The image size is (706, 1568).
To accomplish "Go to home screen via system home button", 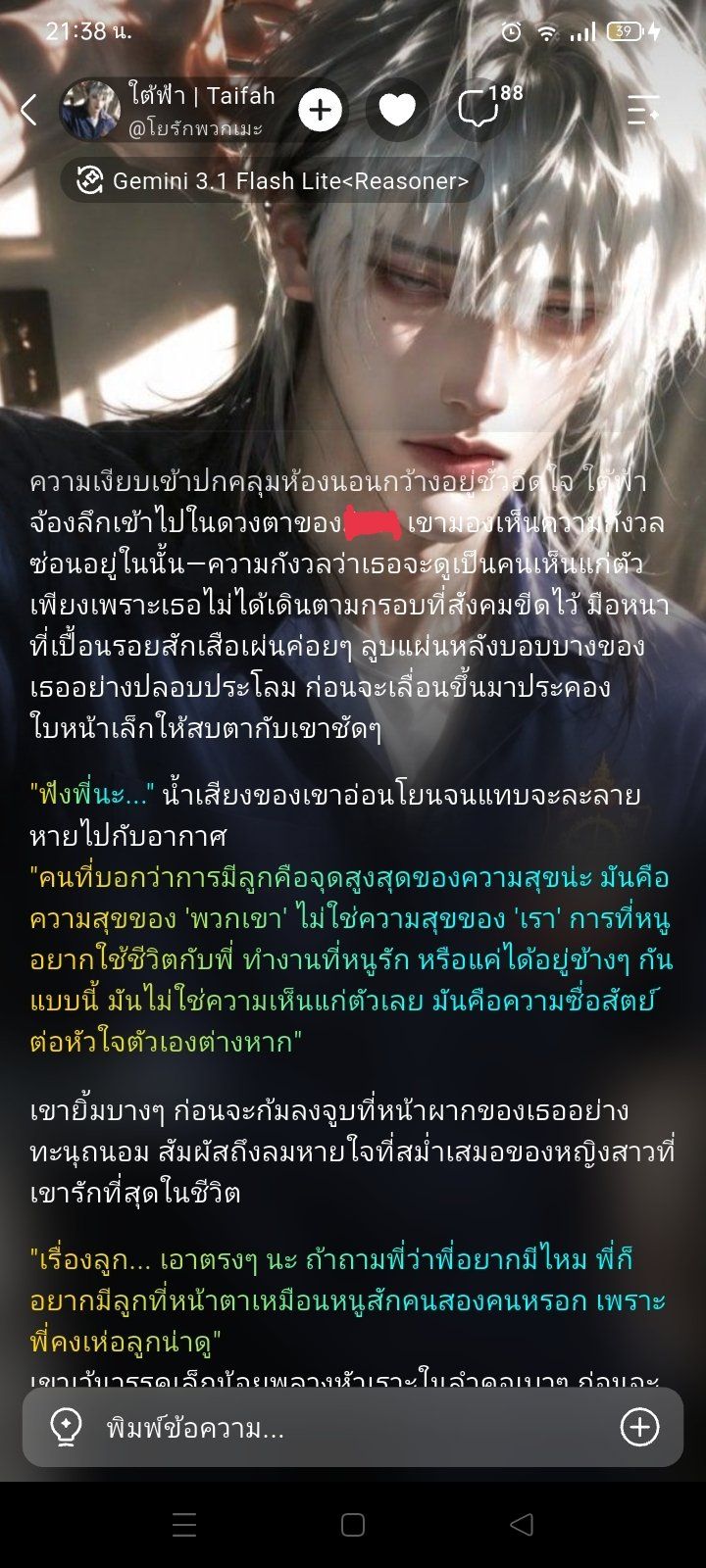I will 353,1524.
